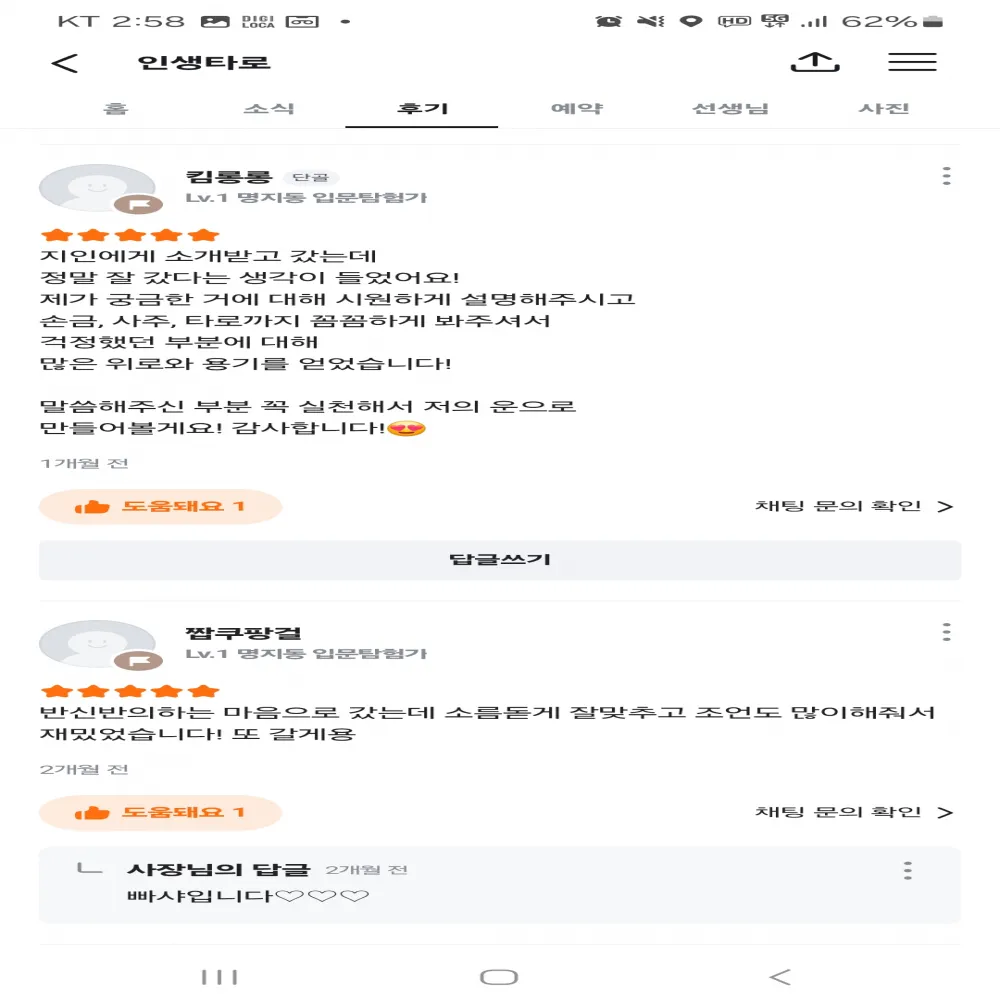Go to the system home screen

[499, 977]
